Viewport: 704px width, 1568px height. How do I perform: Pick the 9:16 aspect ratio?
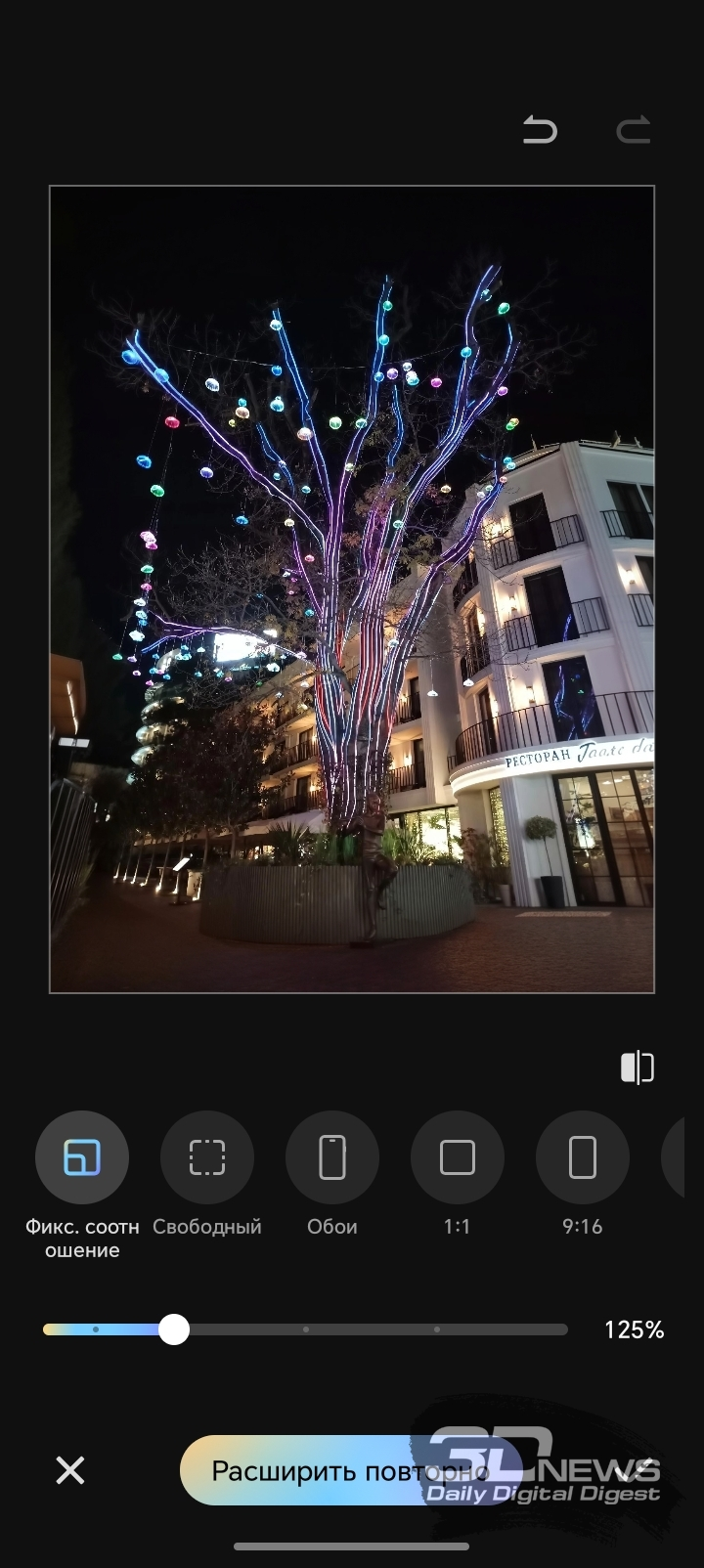583,1157
